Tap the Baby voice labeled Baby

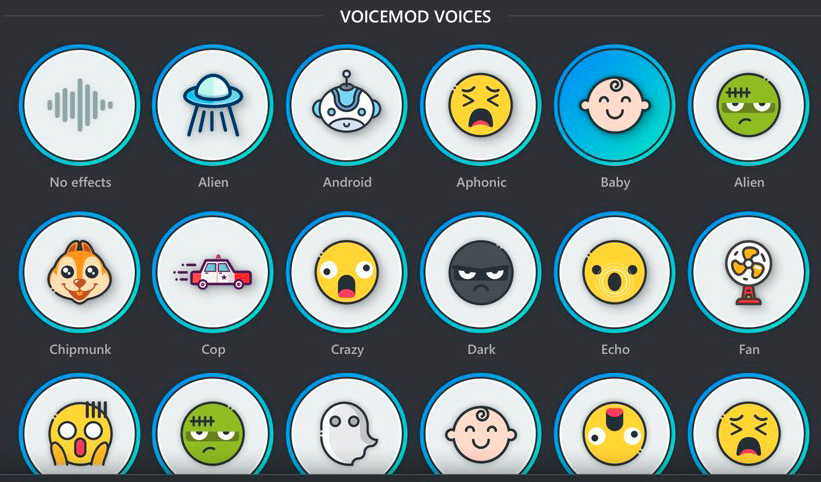(615, 105)
